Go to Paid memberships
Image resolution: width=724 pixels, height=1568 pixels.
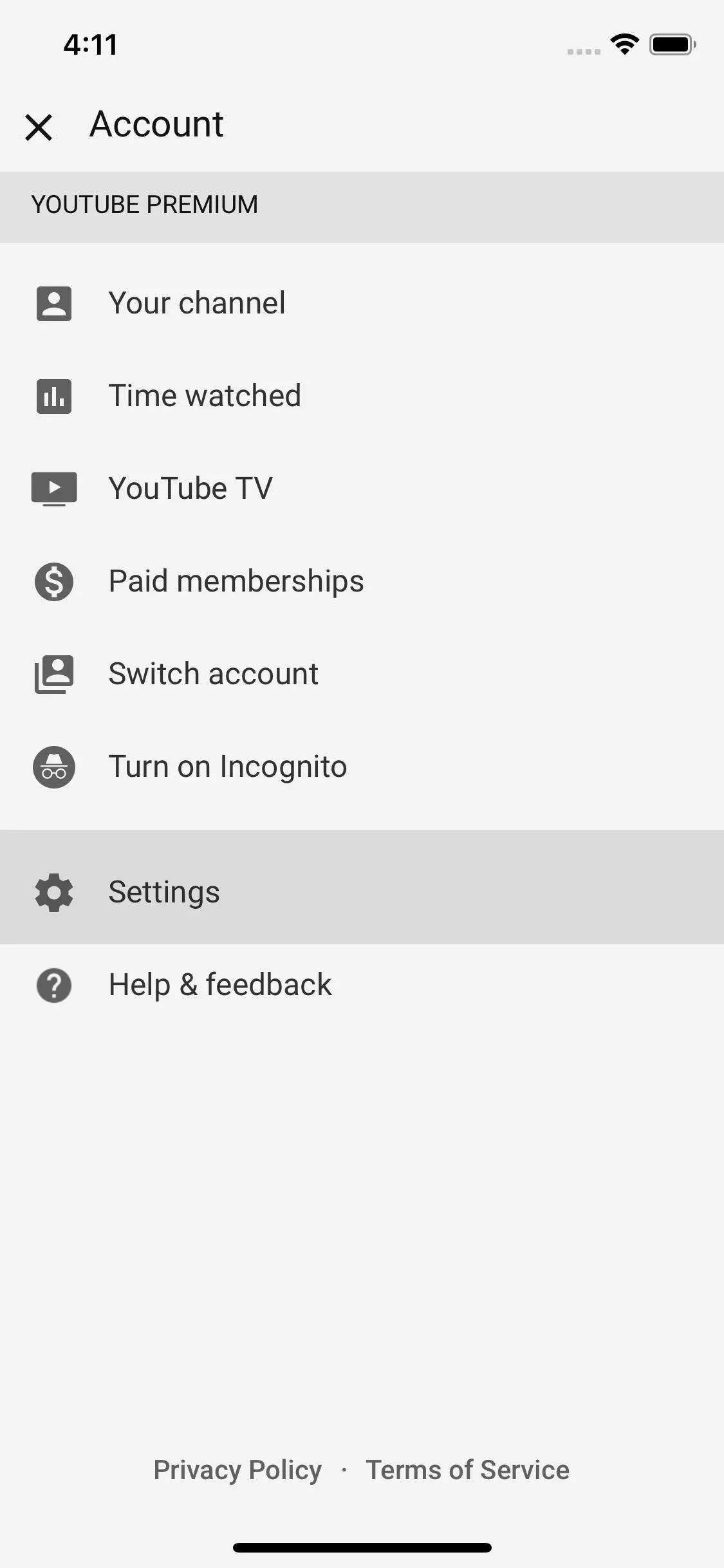(x=362, y=581)
